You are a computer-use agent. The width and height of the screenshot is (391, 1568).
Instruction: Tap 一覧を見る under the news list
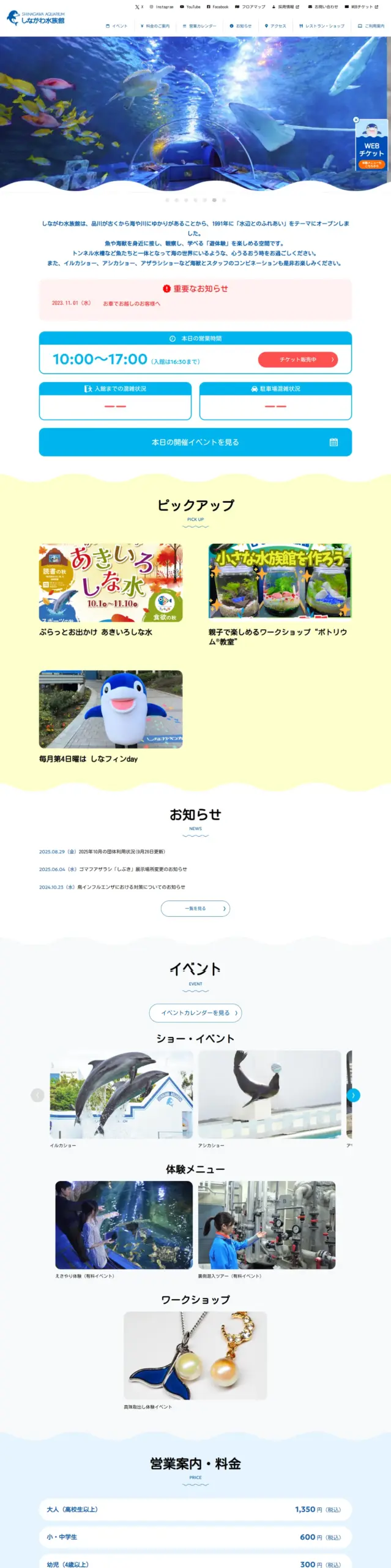tap(195, 908)
